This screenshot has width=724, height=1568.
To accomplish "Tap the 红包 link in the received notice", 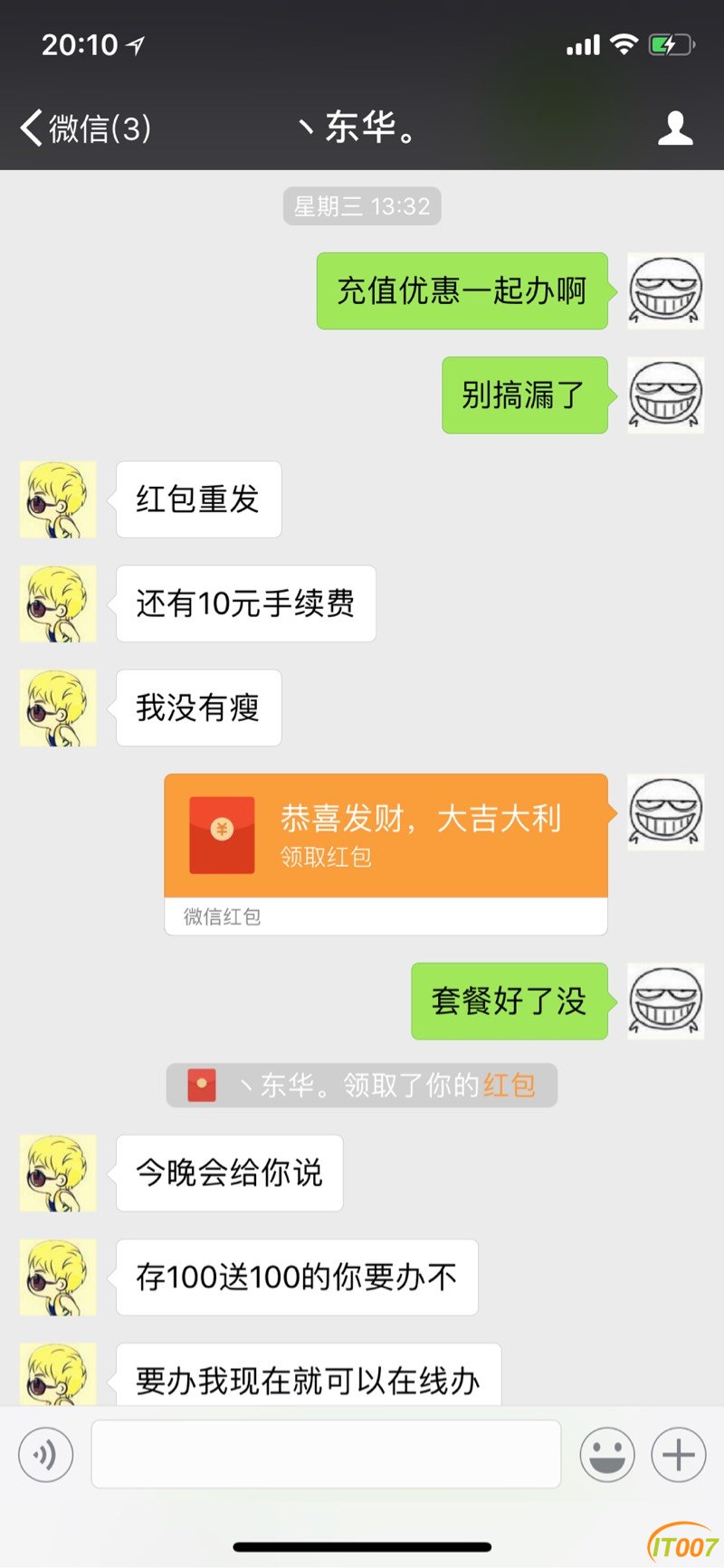I will 509,1085.
